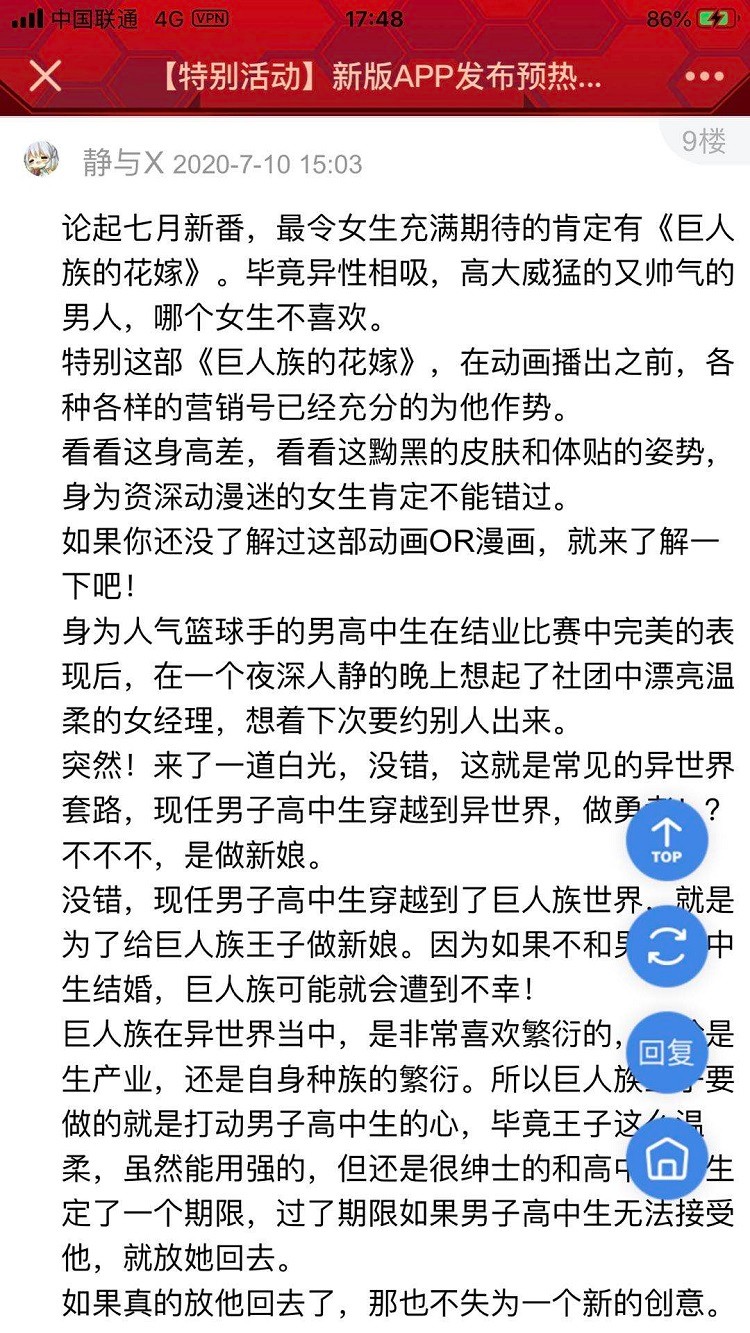Jump to top with the TOP button

667,840
